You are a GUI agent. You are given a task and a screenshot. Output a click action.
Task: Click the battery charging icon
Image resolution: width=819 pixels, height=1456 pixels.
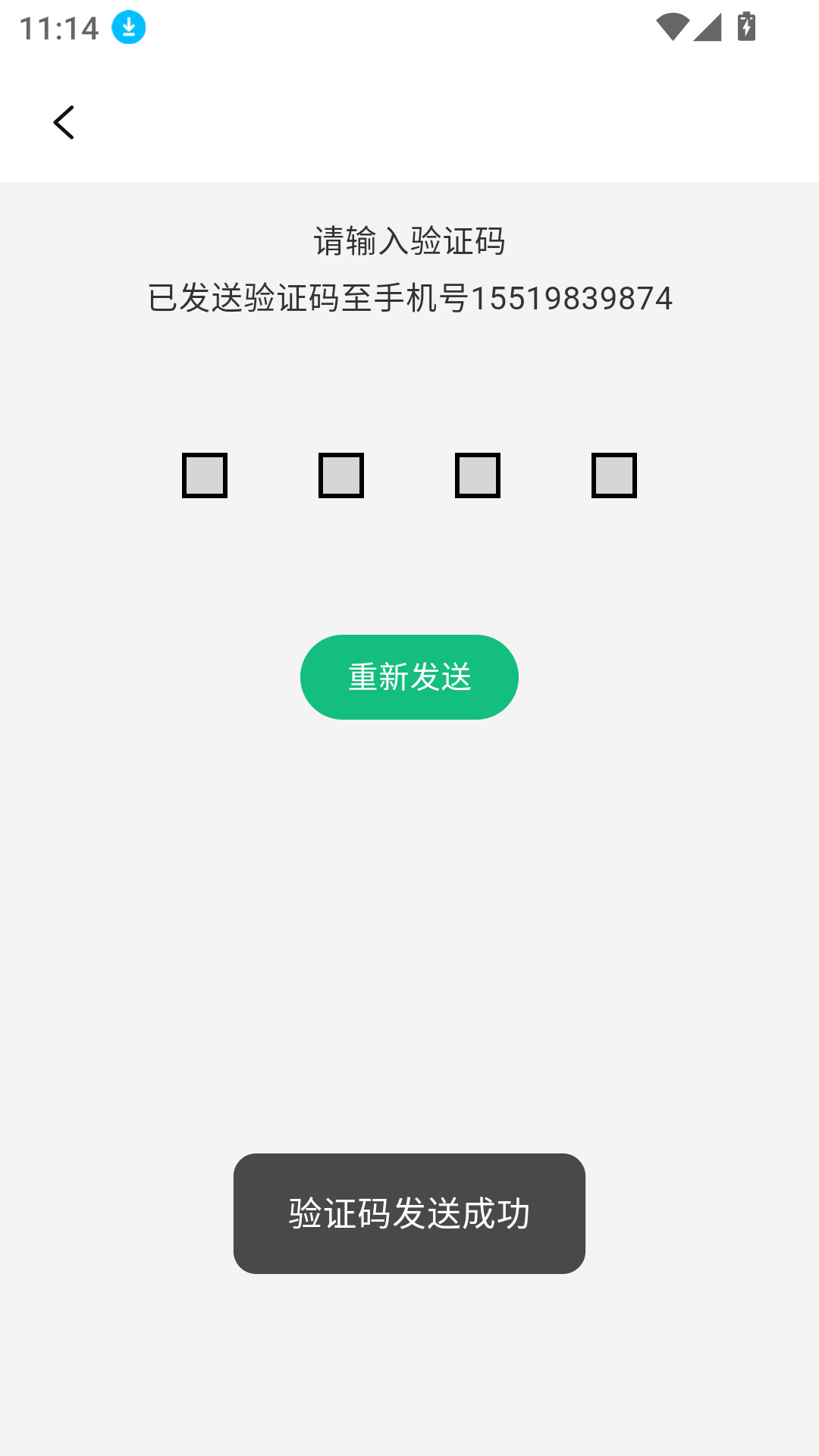[x=746, y=25]
